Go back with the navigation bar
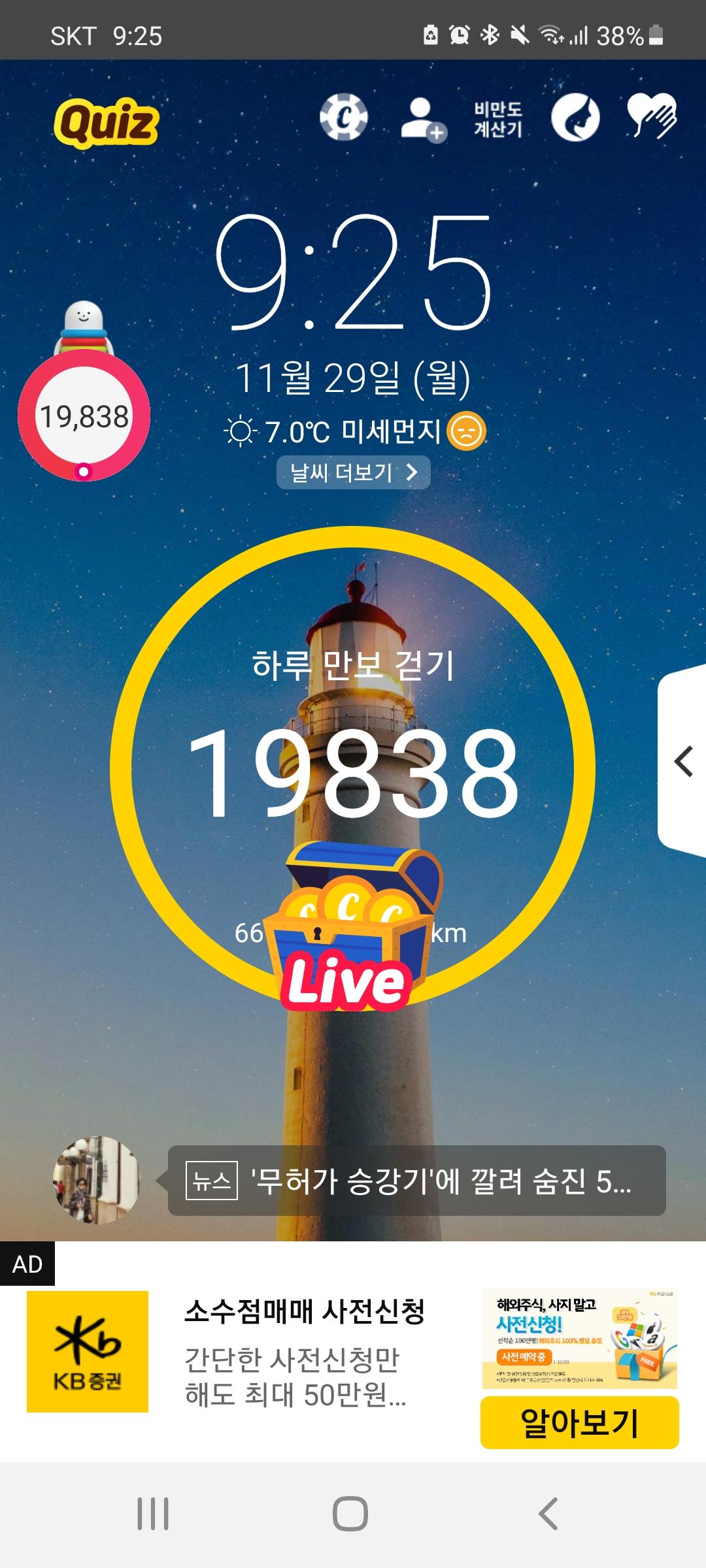Screen dimensions: 706x1568 (x=548, y=1514)
